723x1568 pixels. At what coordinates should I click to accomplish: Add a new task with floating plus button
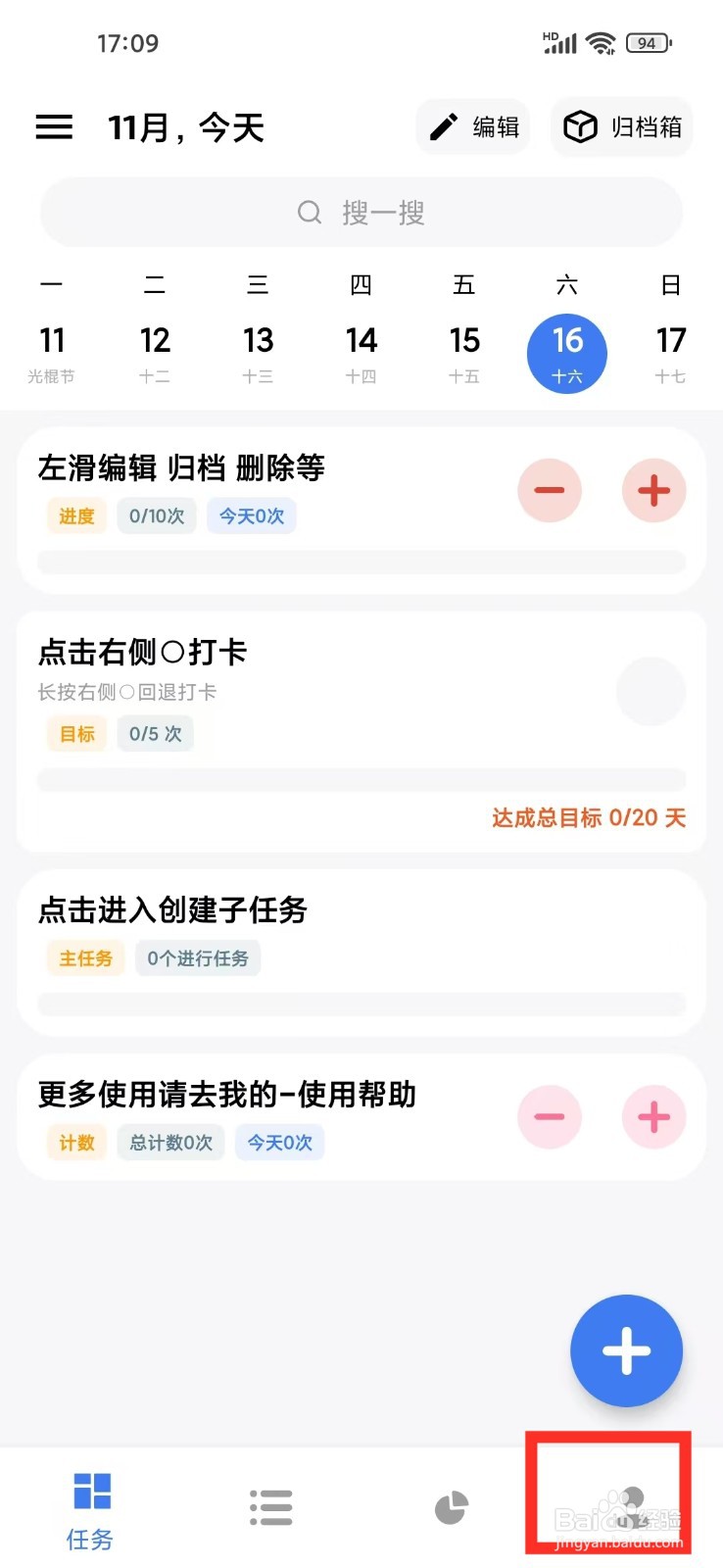(626, 1350)
